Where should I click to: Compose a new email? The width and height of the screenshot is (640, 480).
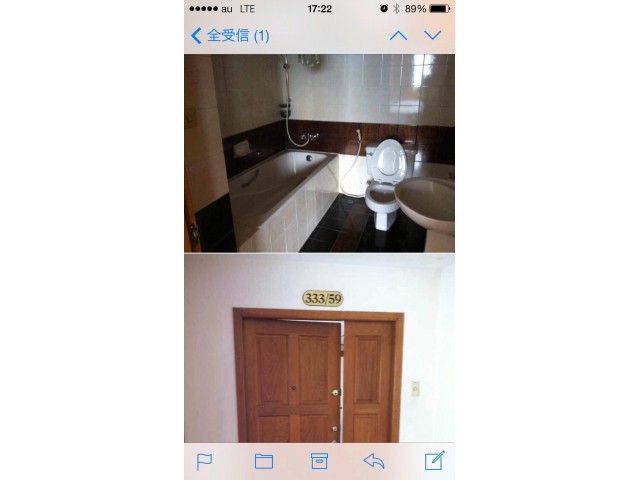coord(434,460)
